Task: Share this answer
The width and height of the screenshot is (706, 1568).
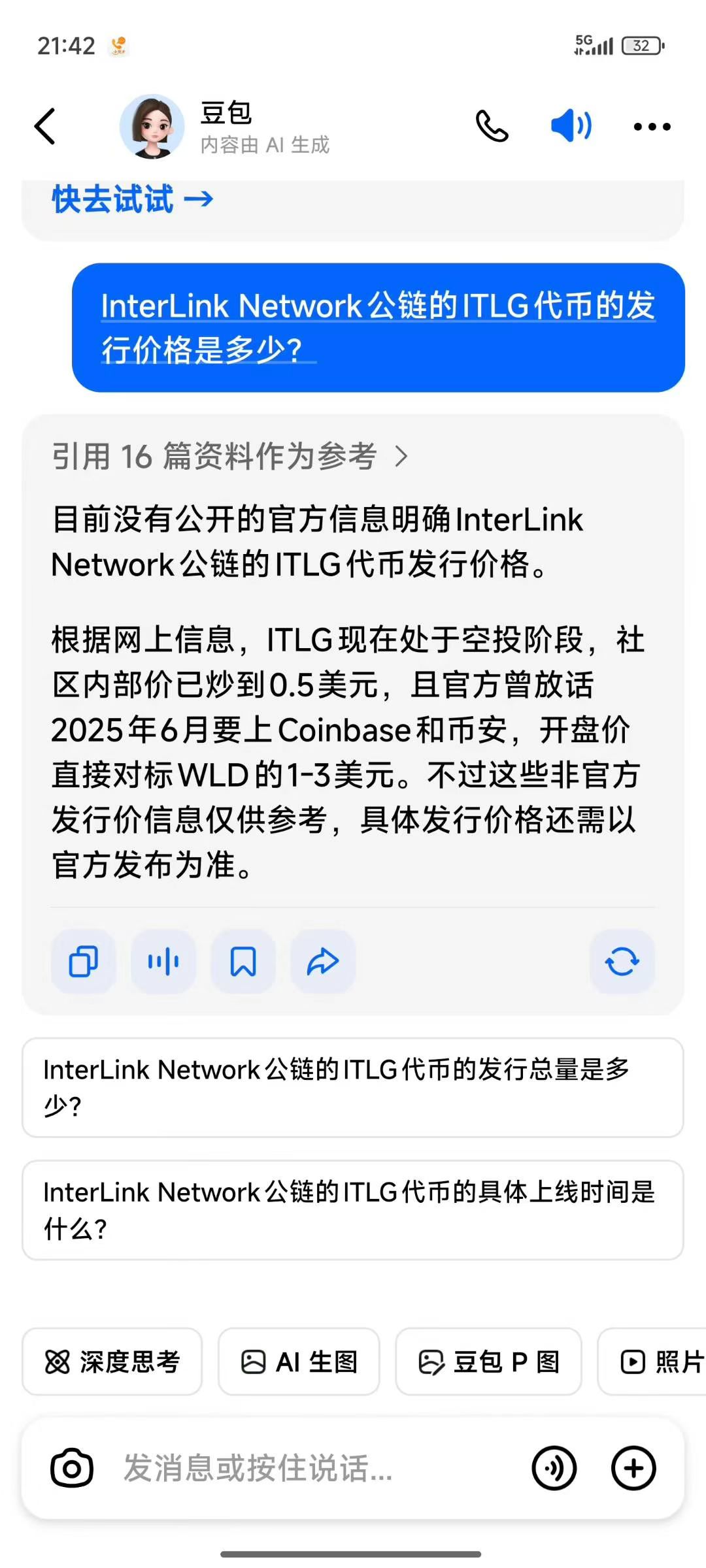Action: (323, 962)
